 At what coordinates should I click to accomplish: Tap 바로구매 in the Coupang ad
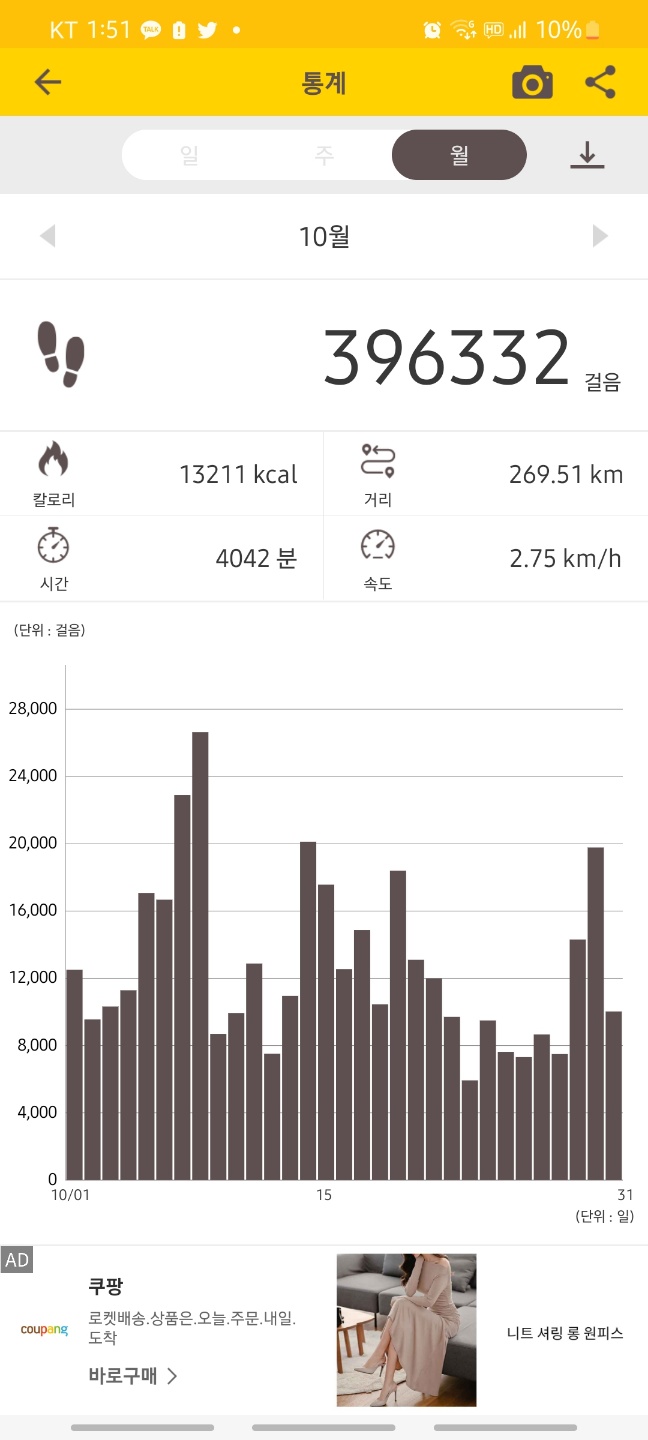[133, 1376]
